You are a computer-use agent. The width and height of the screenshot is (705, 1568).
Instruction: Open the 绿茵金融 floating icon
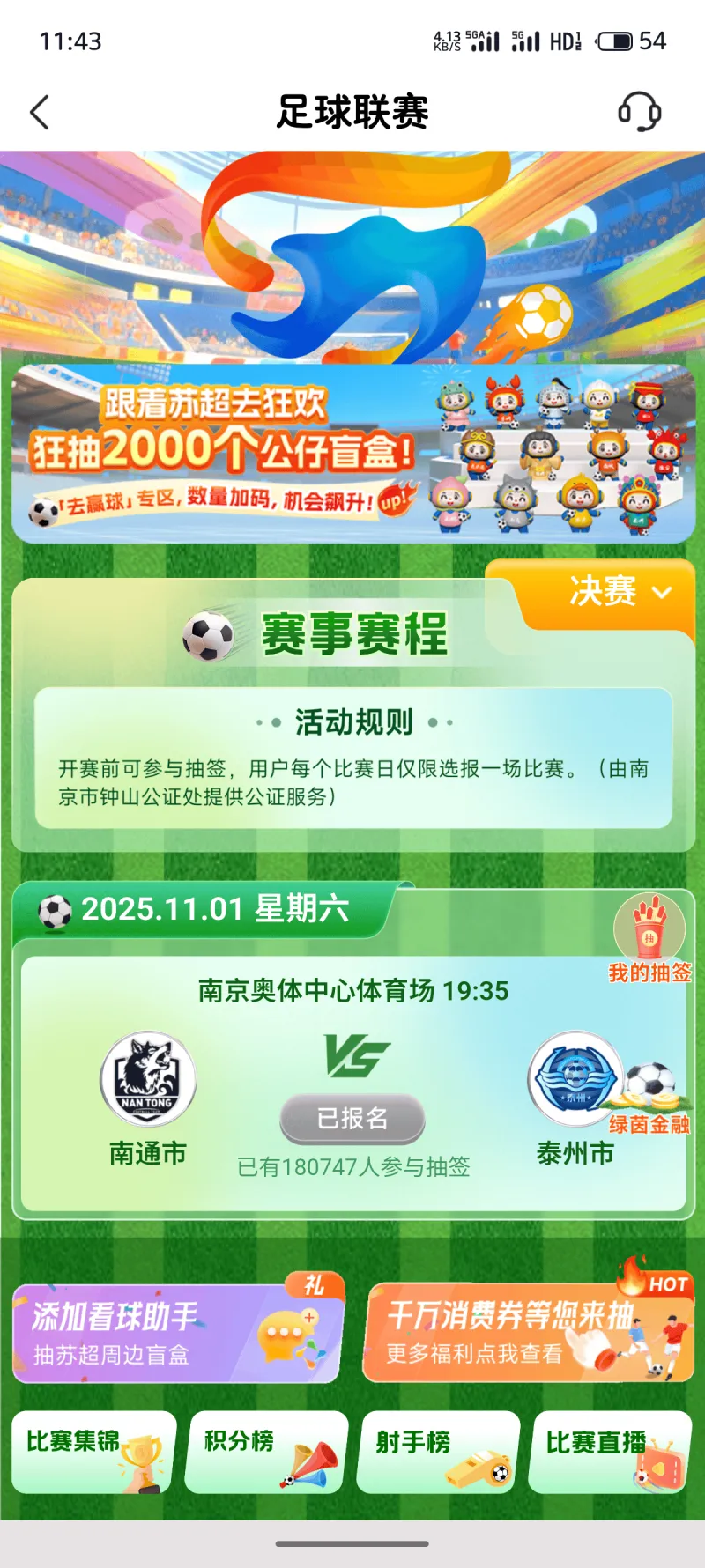click(x=650, y=1097)
